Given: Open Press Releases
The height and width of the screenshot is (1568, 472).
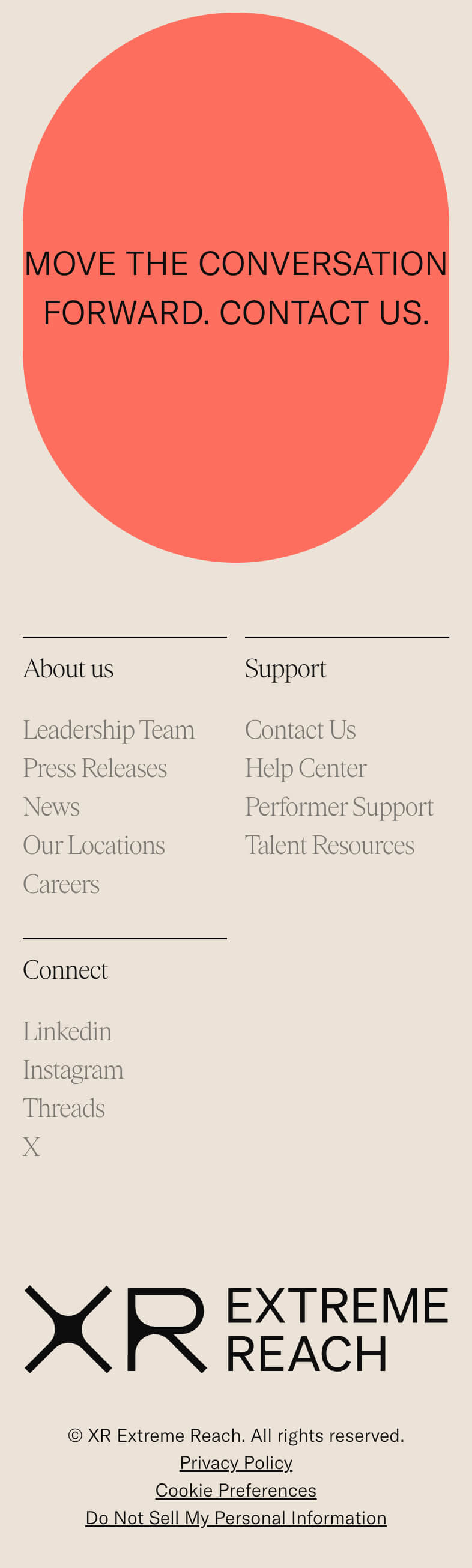Looking at the screenshot, I should (x=95, y=768).
